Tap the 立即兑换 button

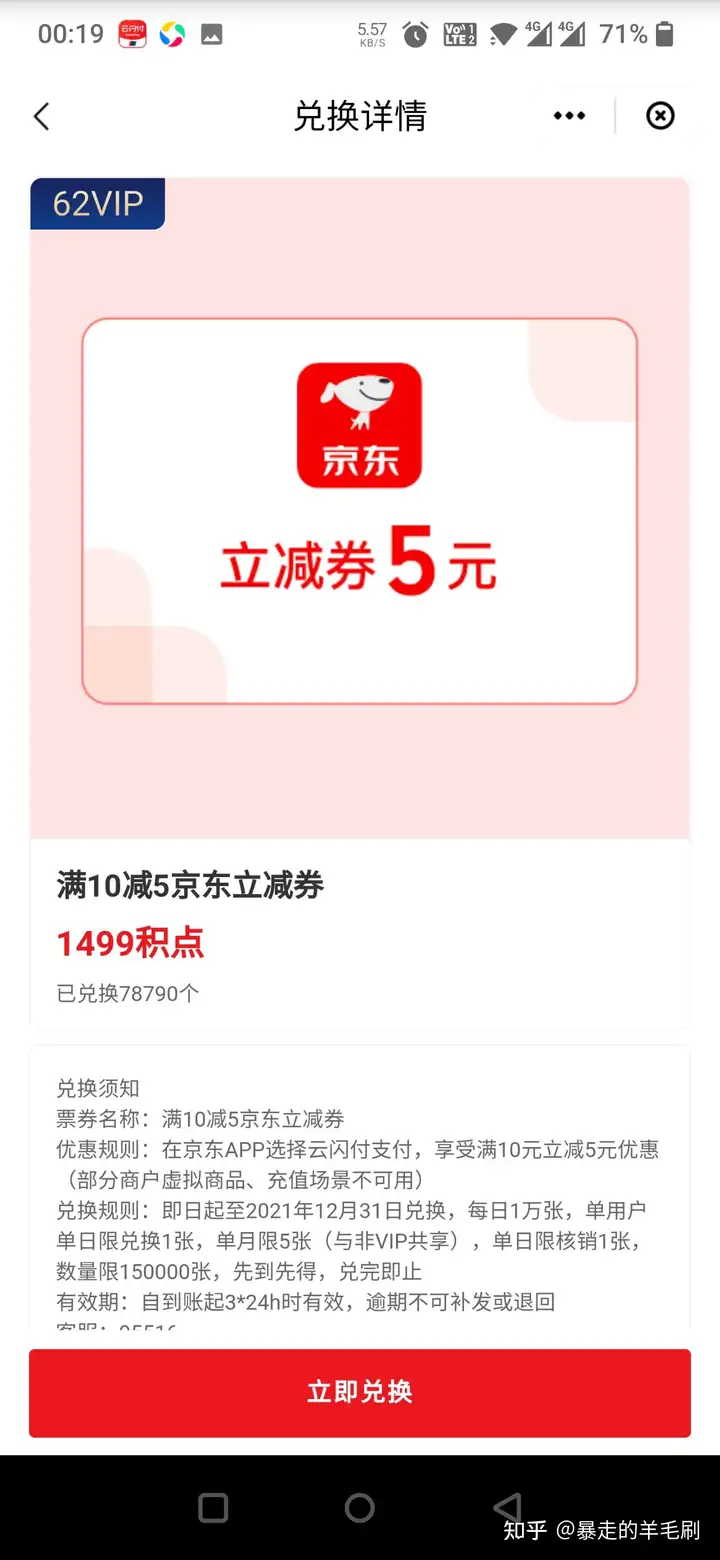[x=360, y=1392]
